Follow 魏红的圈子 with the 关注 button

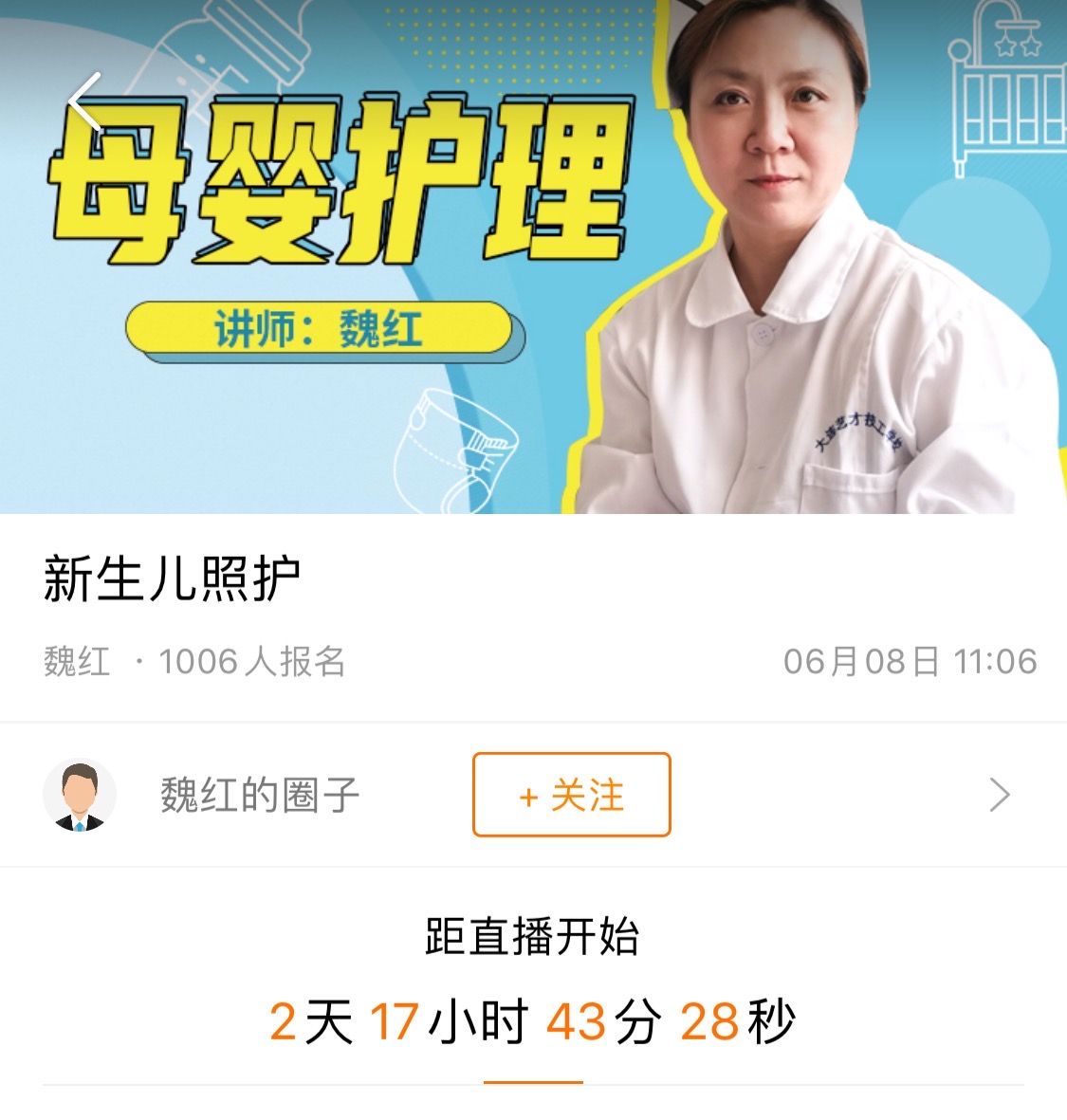(x=571, y=795)
